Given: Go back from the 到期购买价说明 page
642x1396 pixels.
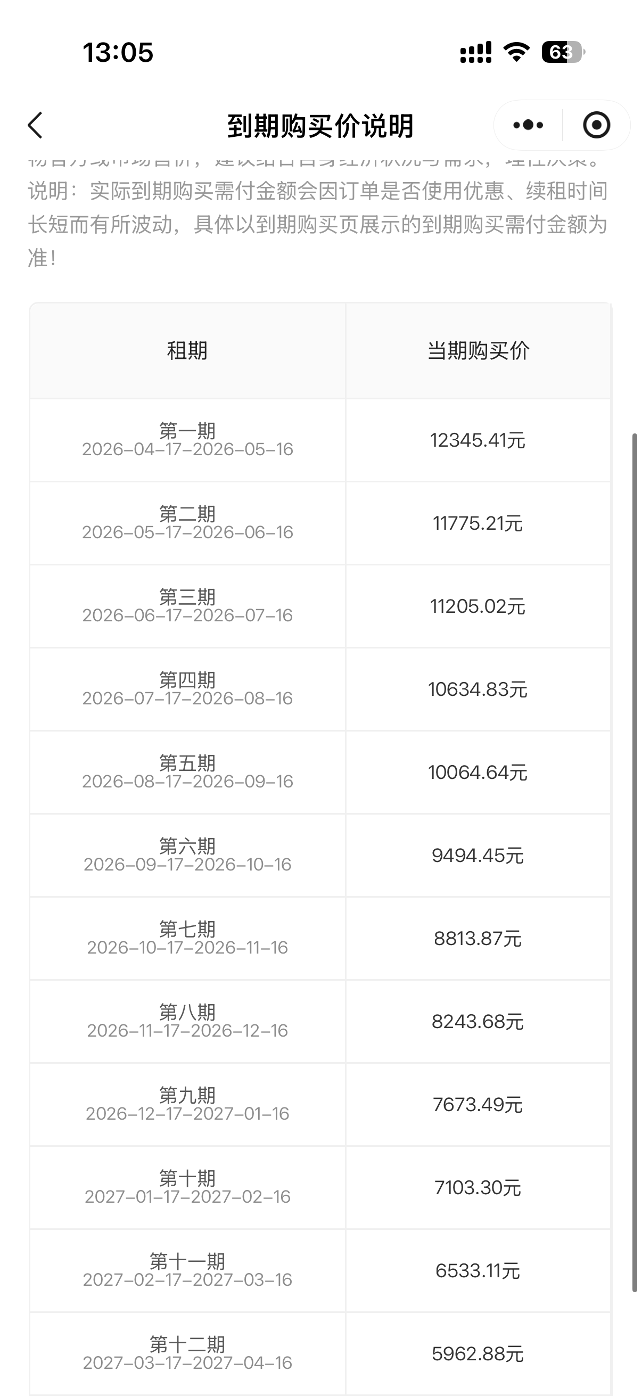Looking at the screenshot, I should coord(36,125).
